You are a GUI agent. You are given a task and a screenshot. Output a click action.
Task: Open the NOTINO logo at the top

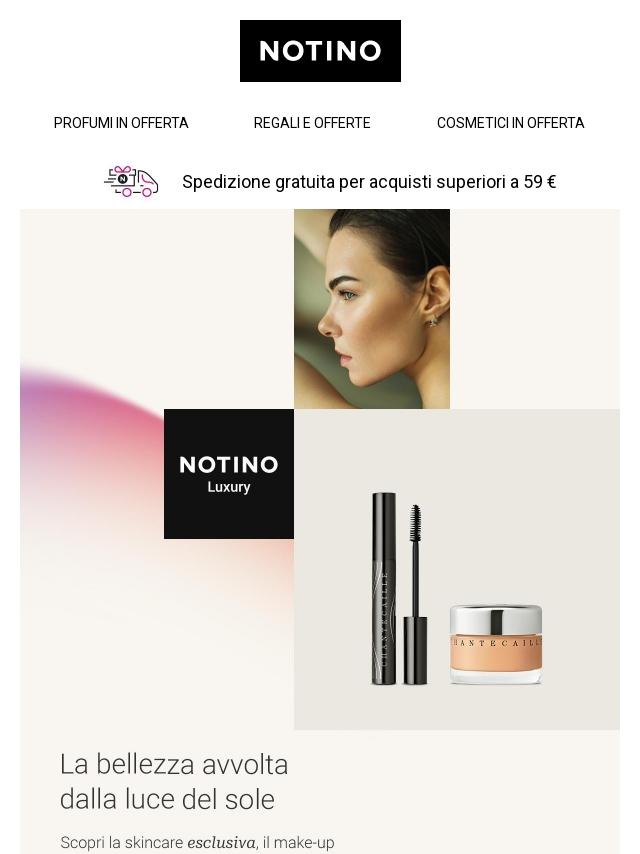[x=320, y=51]
